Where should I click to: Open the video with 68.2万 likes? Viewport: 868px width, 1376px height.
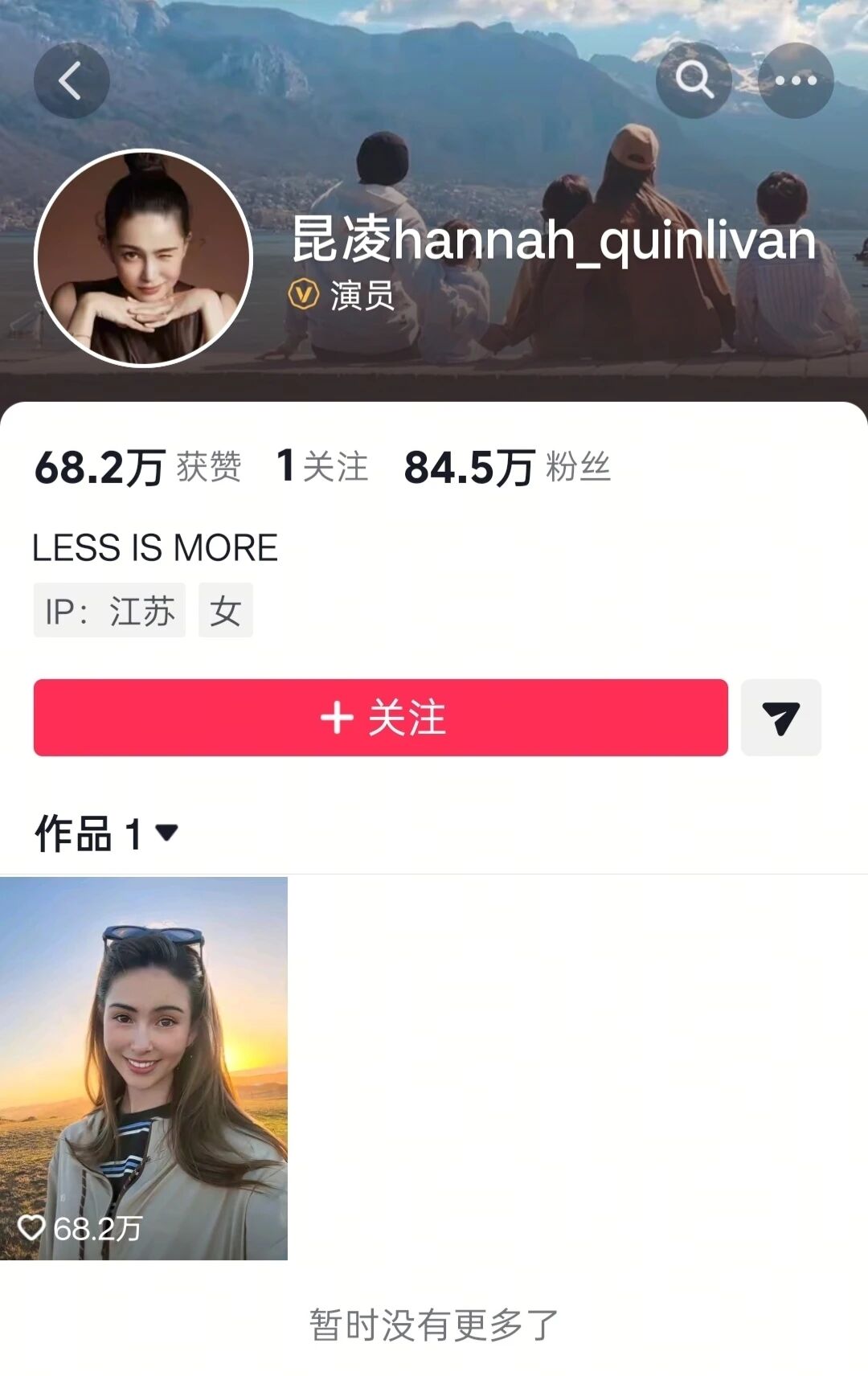(144, 1067)
